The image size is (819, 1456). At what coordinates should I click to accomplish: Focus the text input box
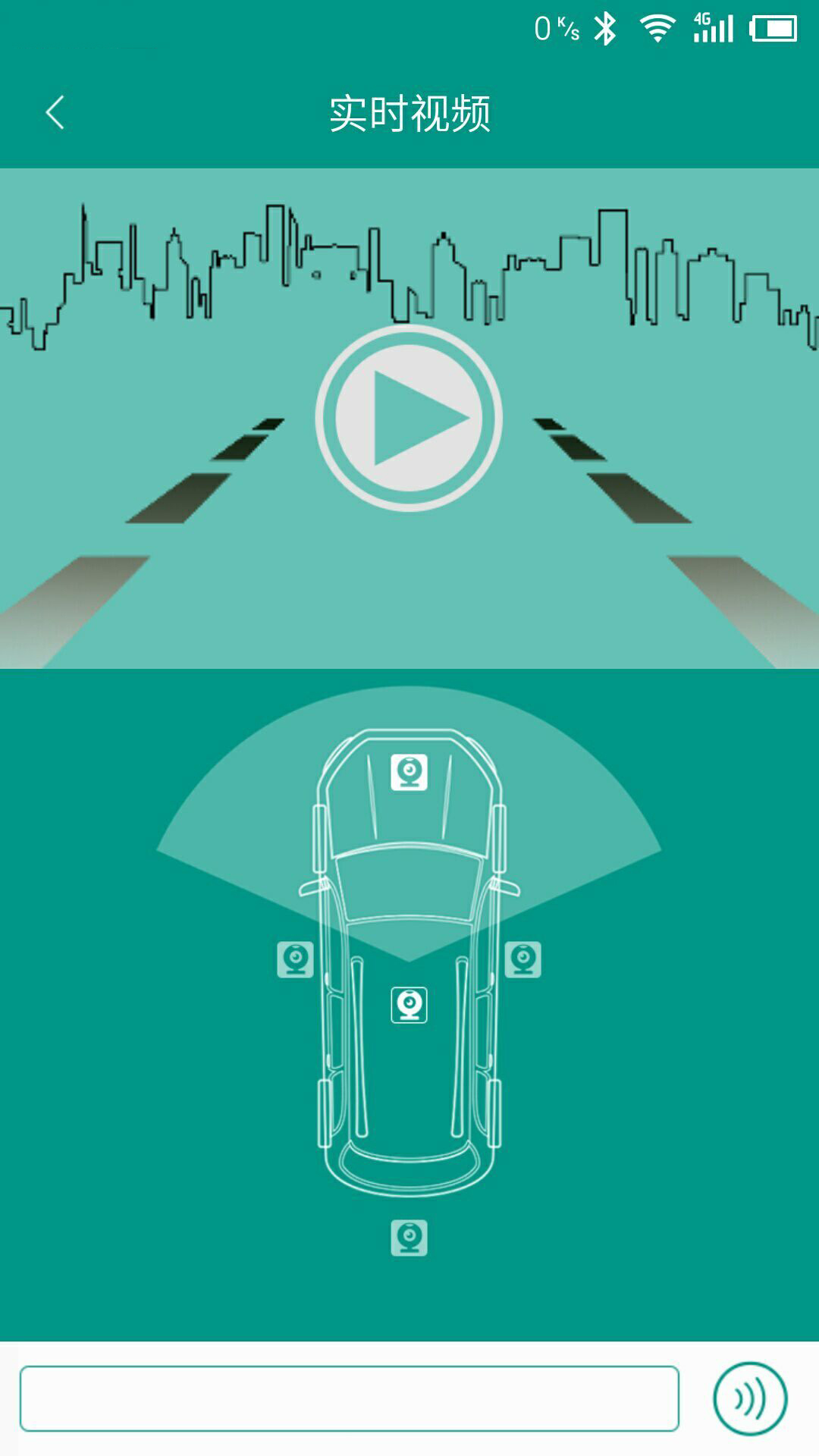(x=349, y=1398)
